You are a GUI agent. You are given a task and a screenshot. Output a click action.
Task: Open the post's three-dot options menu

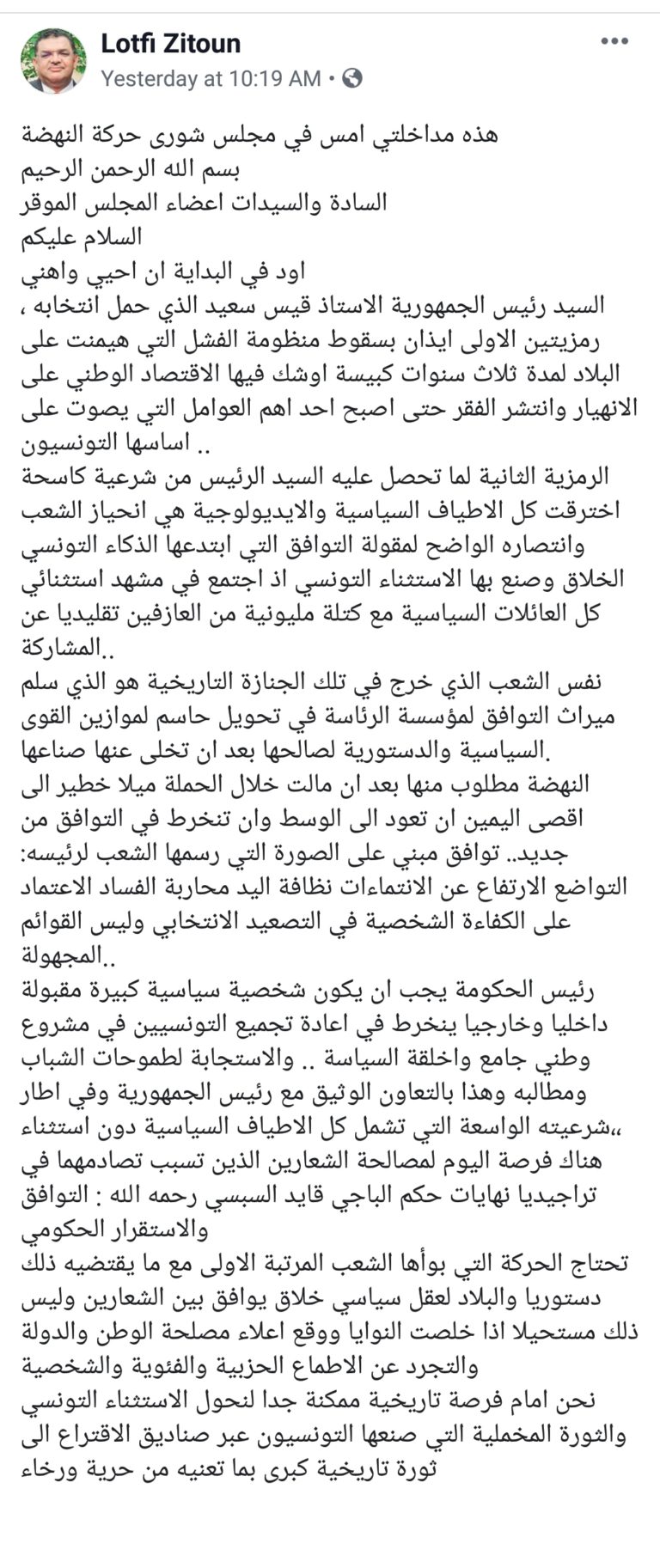(x=614, y=41)
